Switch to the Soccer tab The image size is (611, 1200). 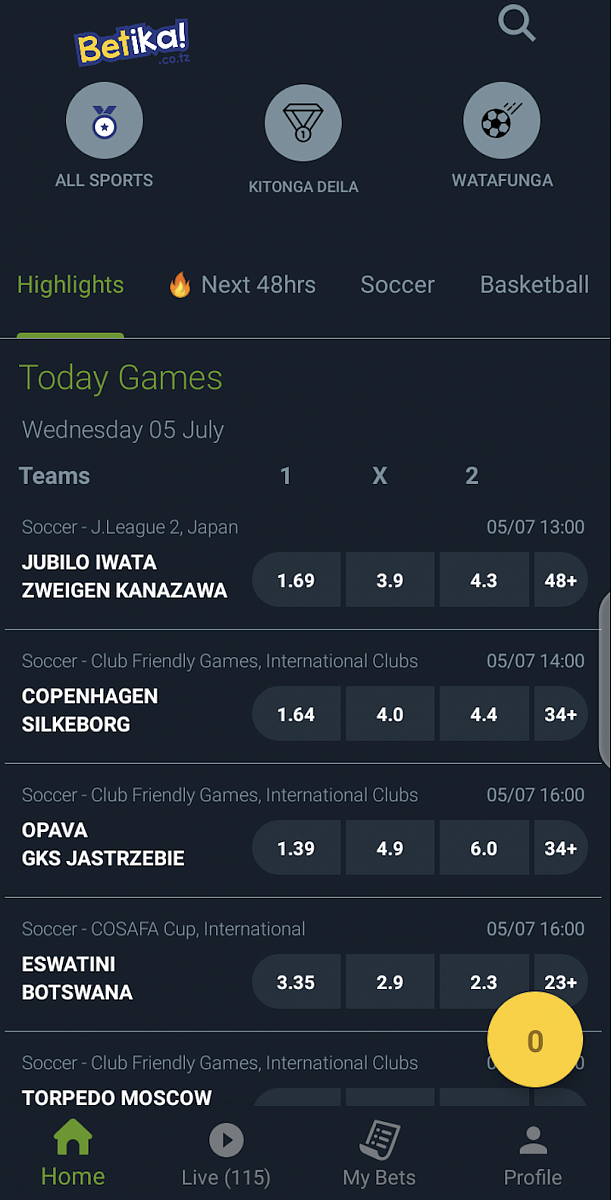tap(397, 285)
